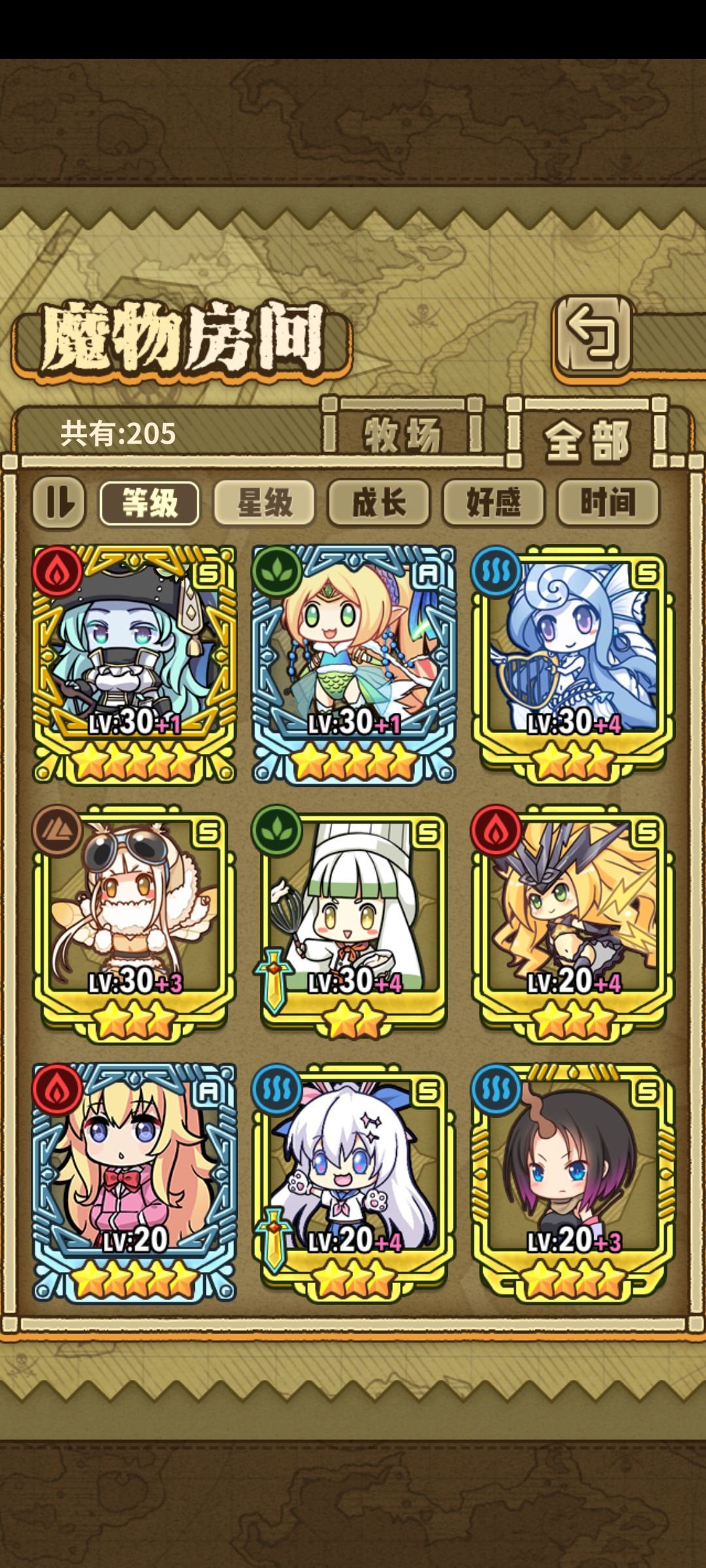Open the goggles moth girl card LV:30+3
The height and width of the screenshot is (1568, 706).
click(134, 923)
